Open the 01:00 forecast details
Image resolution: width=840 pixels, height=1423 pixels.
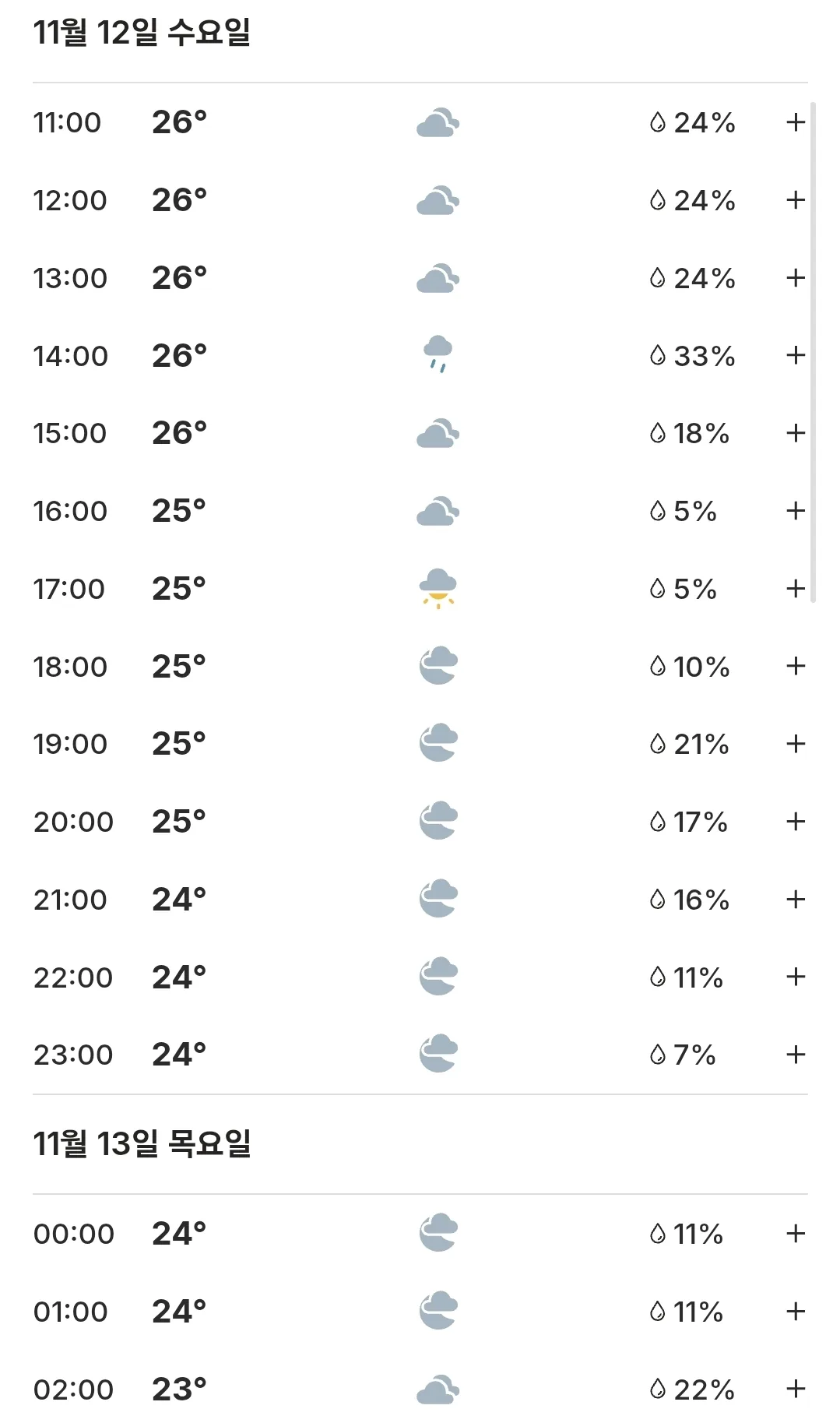pyautogui.click(x=795, y=1312)
